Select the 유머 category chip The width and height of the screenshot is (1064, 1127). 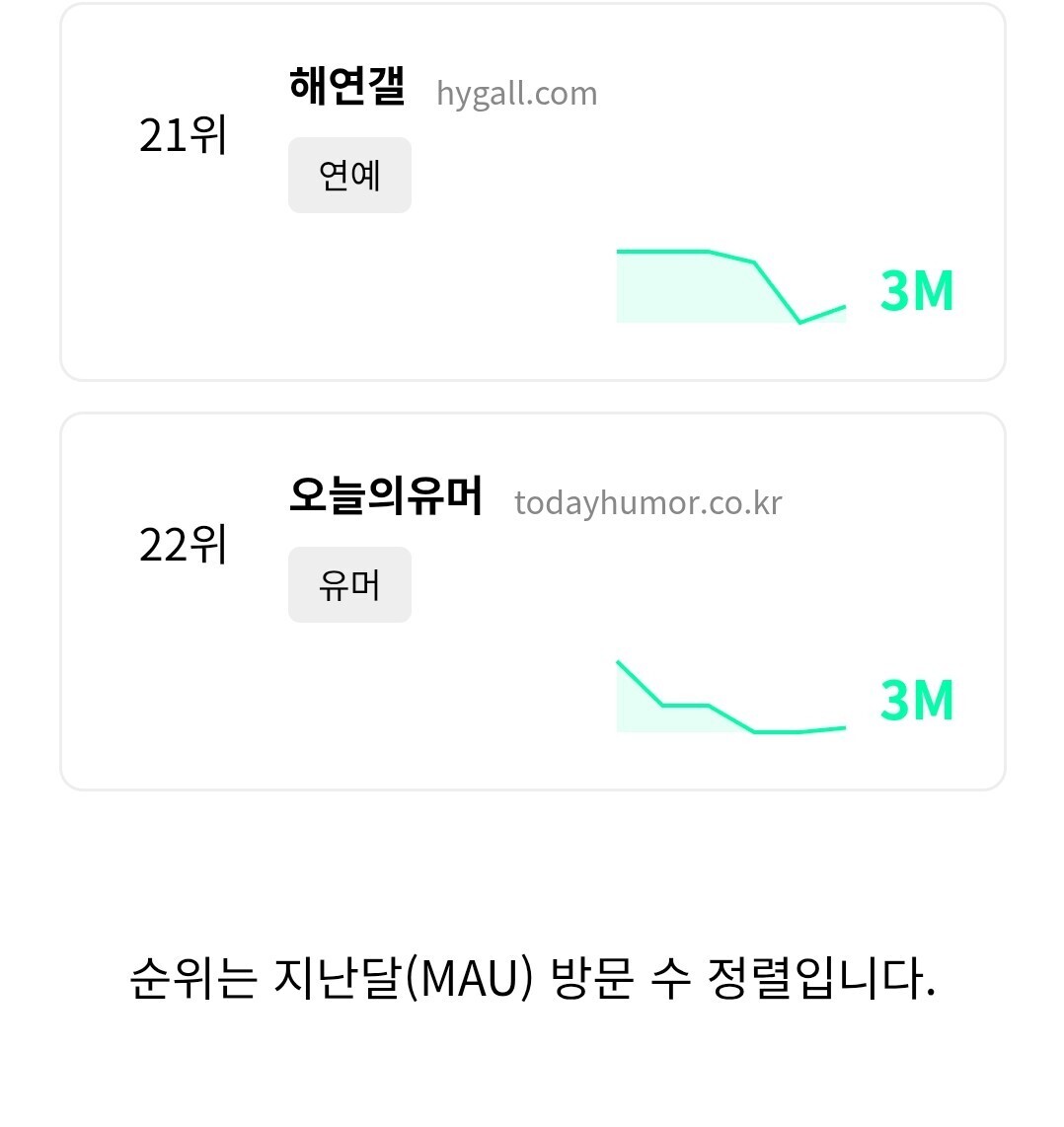pyautogui.click(x=349, y=585)
